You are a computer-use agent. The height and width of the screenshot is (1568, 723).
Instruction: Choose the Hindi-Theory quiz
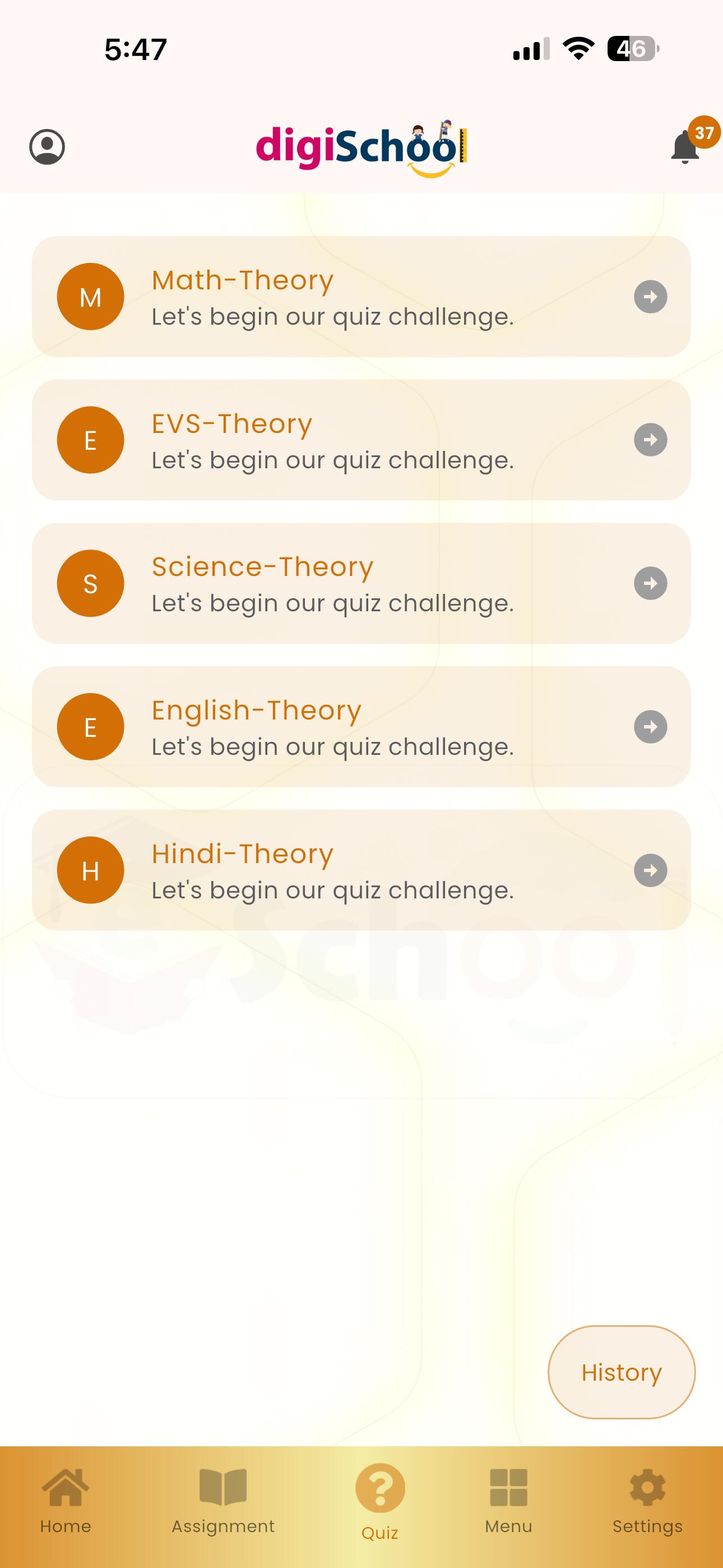point(361,870)
